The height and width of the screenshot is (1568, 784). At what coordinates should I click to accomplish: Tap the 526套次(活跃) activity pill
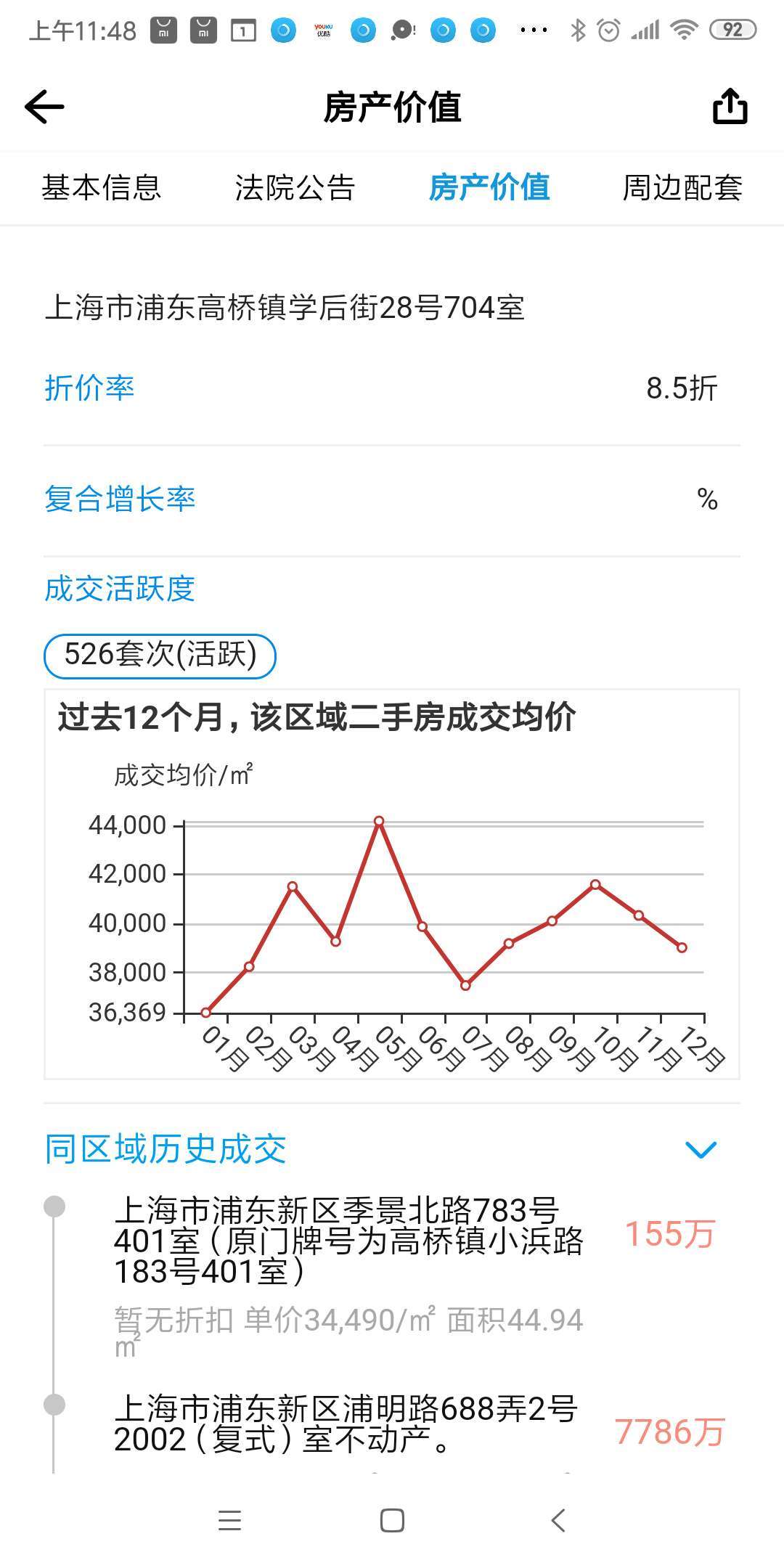point(161,657)
